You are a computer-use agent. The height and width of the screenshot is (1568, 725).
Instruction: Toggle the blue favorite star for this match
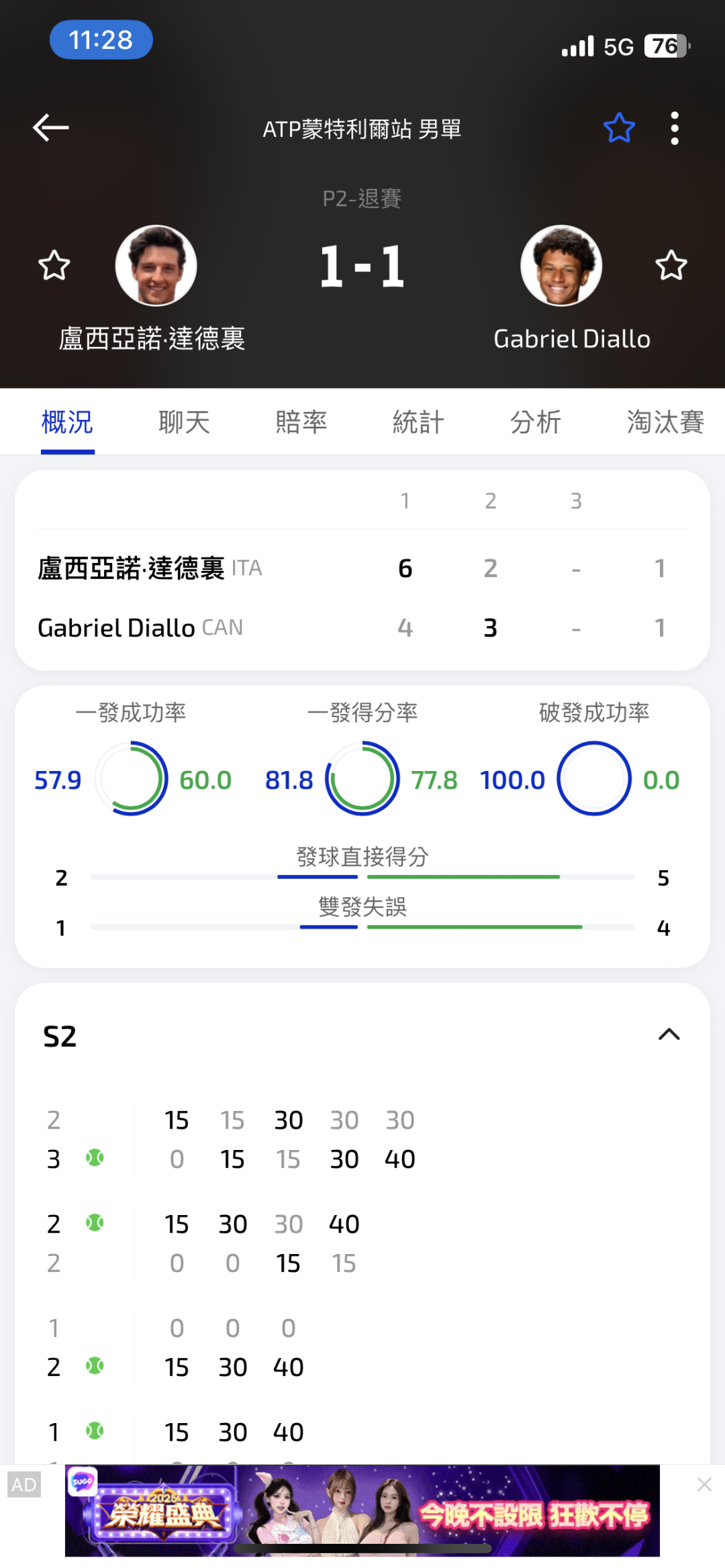point(619,128)
